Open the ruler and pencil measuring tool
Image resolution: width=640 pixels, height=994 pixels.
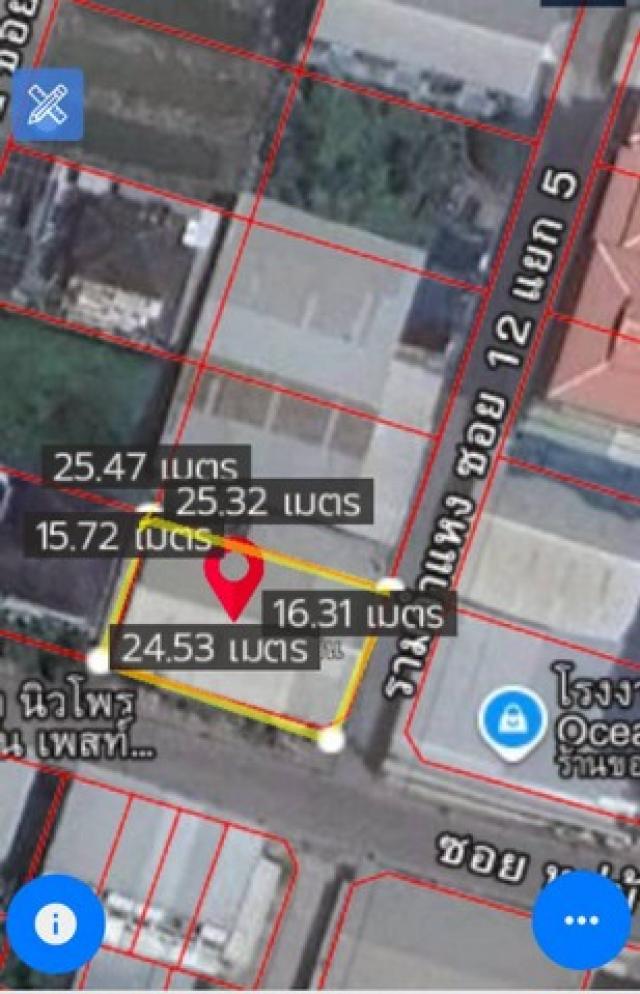[47, 104]
